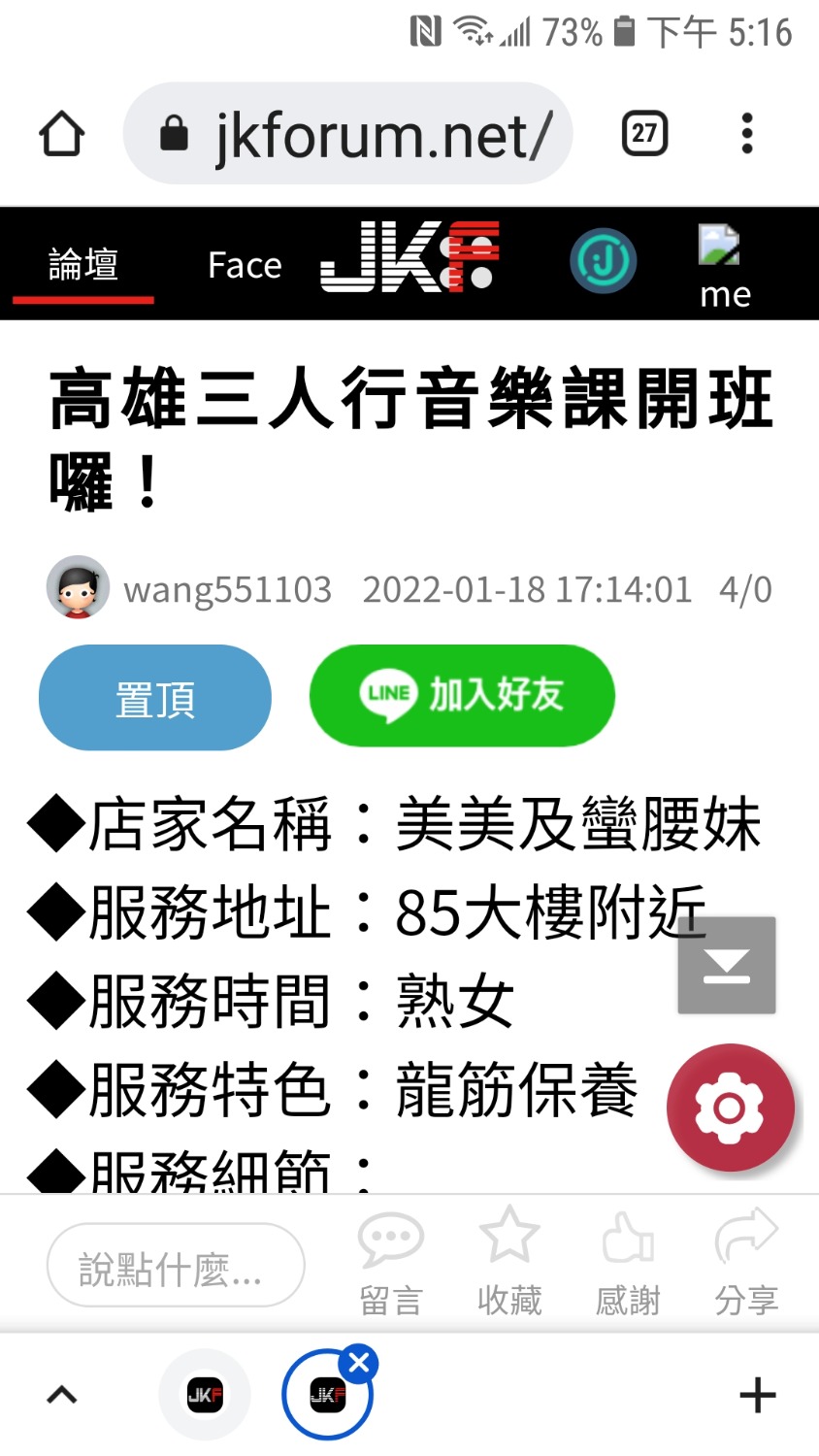Open the red gear settings button

730,1108
